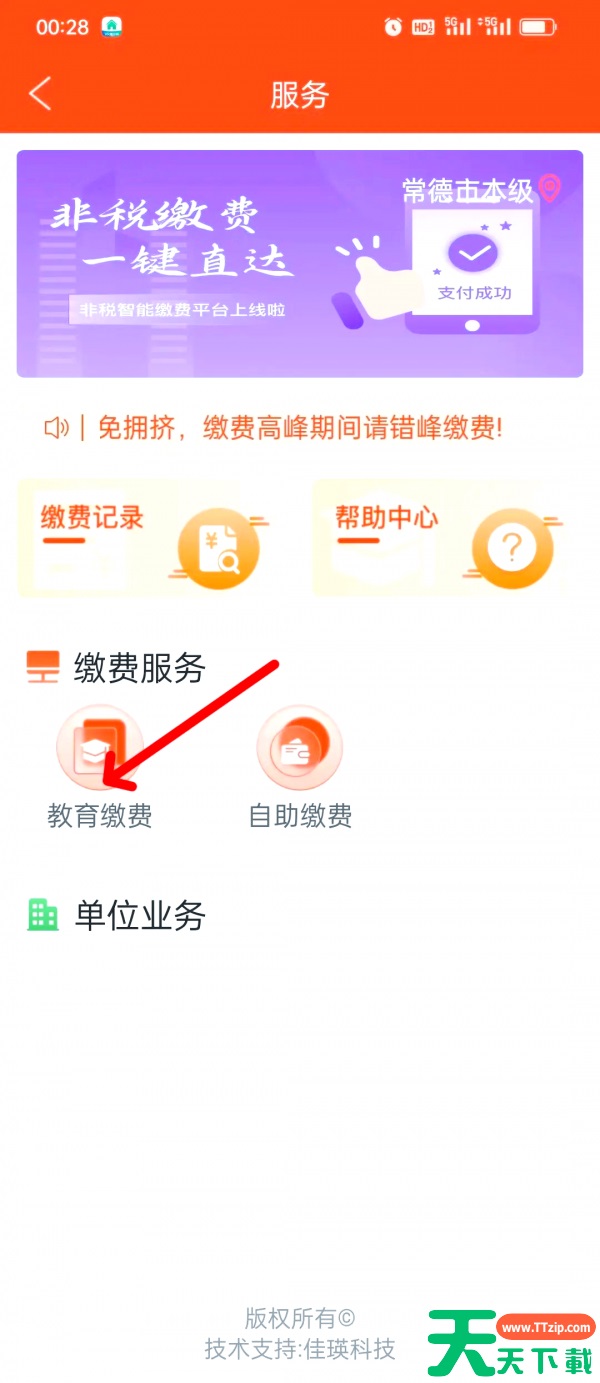
Task: Open 缴费记录 payment records card
Action: pyautogui.click(x=150, y=538)
